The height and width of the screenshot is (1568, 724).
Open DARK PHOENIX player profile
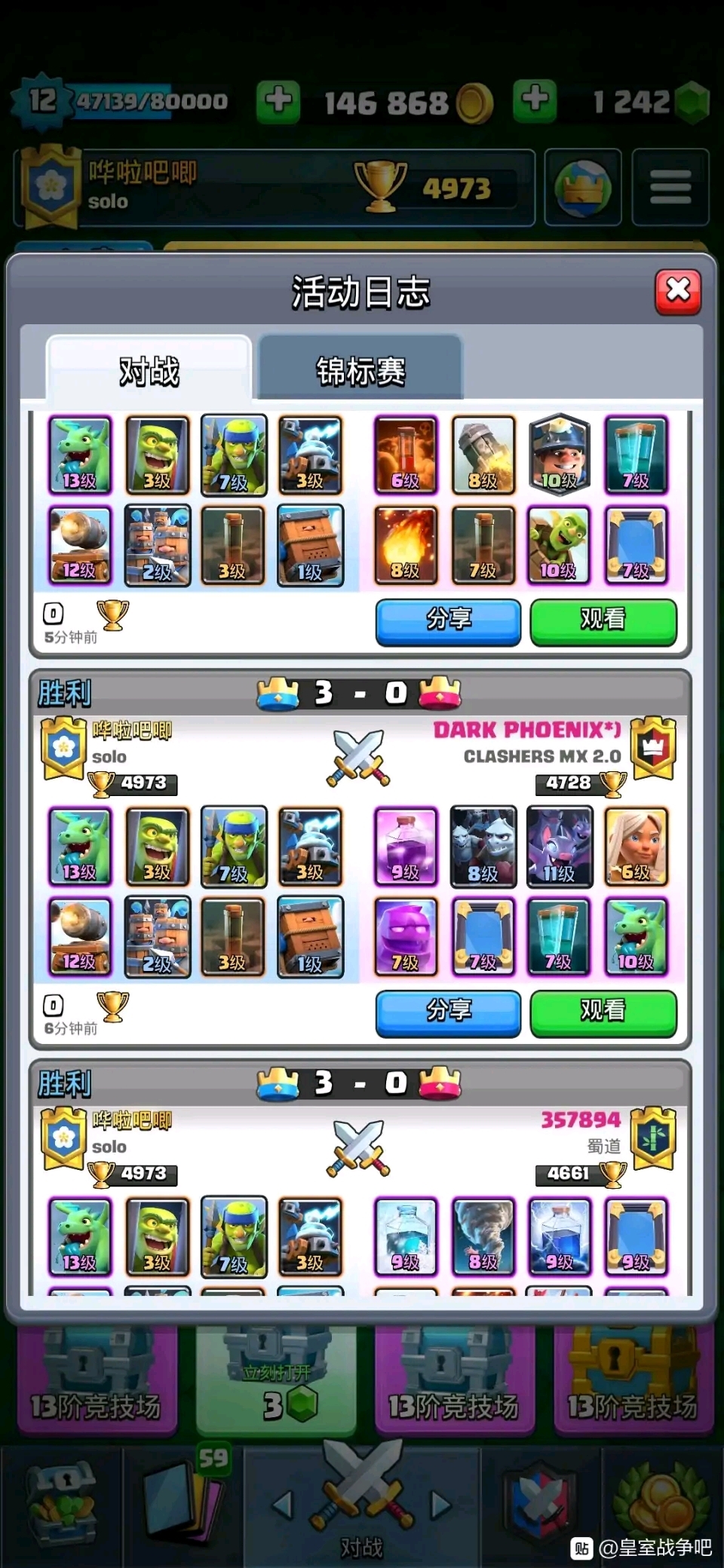(x=527, y=730)
